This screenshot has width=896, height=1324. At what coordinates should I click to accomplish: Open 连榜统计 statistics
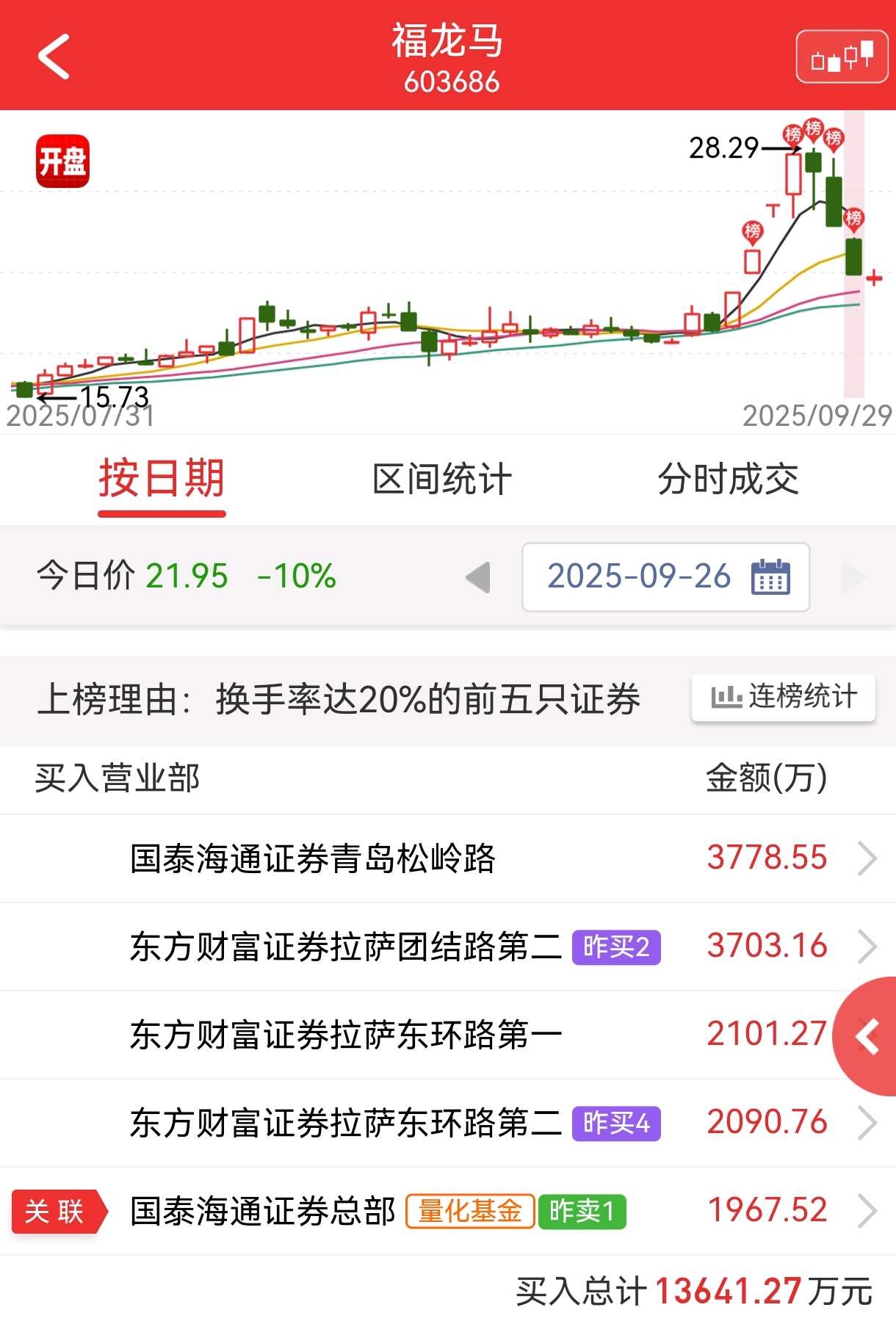[x=783, y=697]
